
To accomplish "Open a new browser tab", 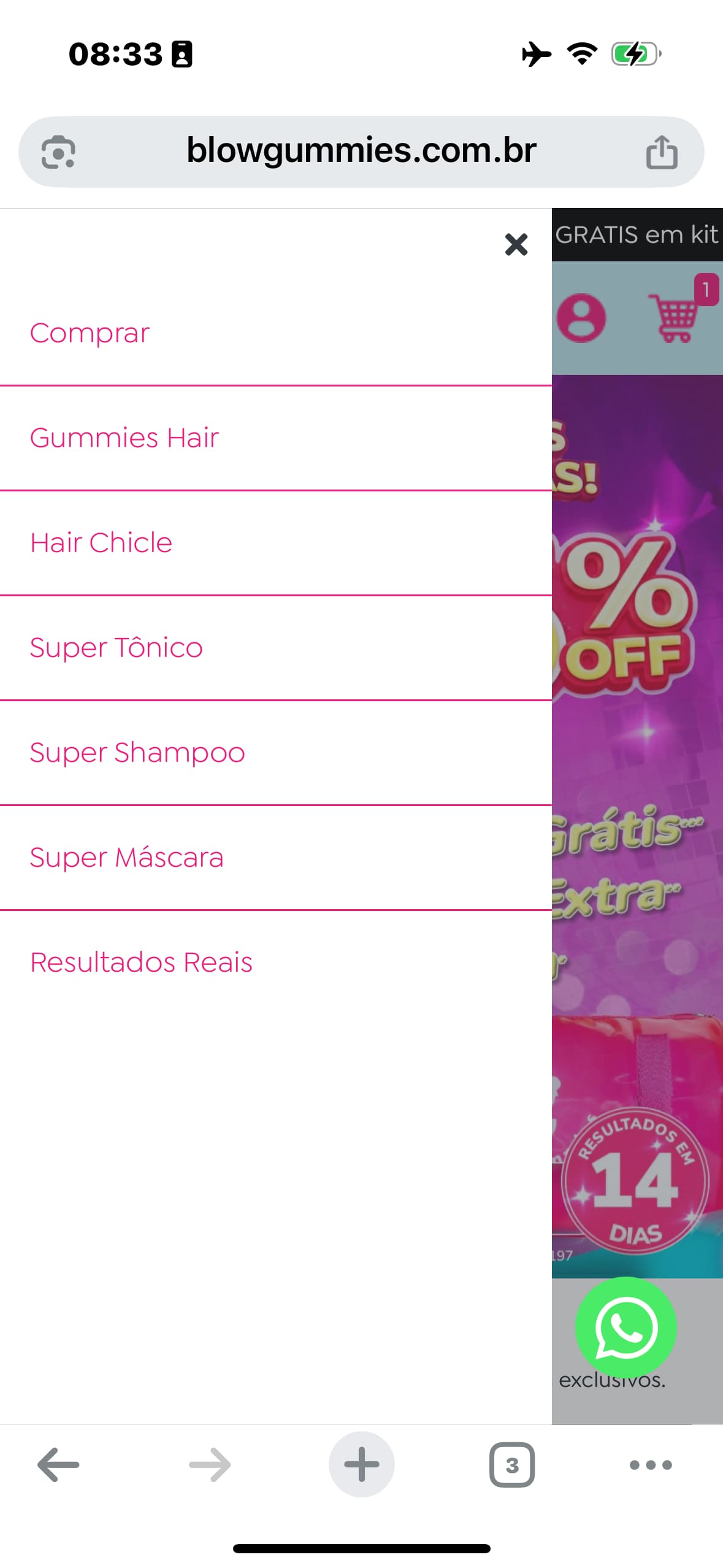I will [361, 1465].
